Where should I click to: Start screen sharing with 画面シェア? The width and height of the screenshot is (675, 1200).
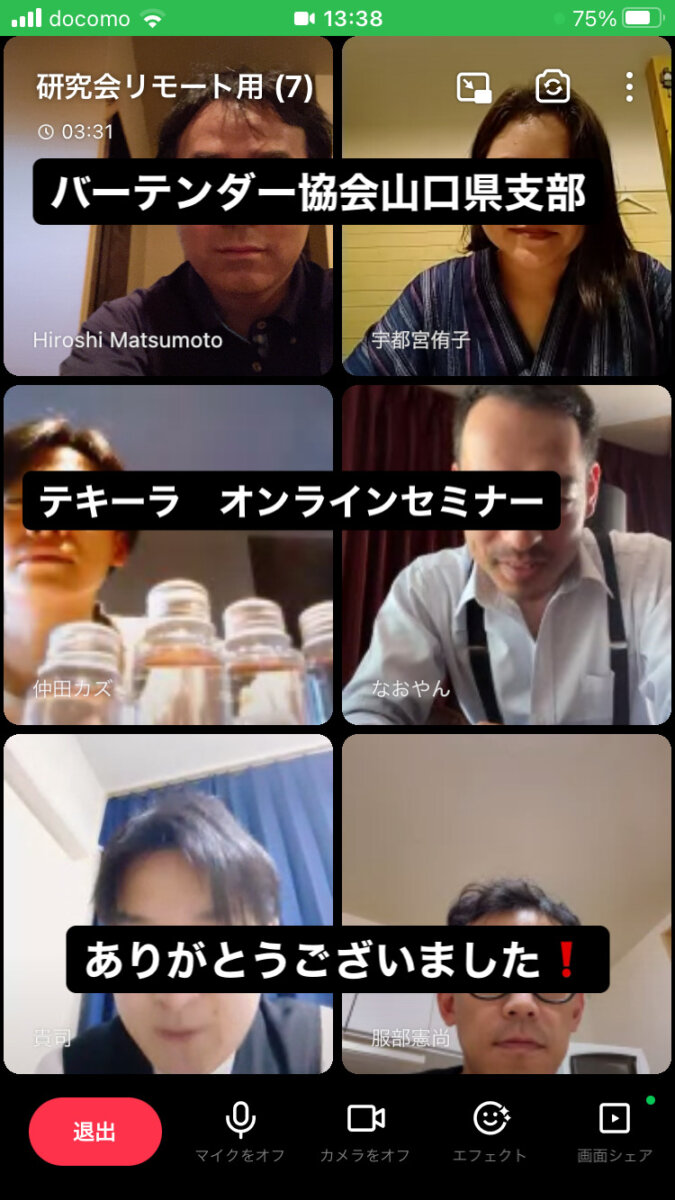(614, 1133)
